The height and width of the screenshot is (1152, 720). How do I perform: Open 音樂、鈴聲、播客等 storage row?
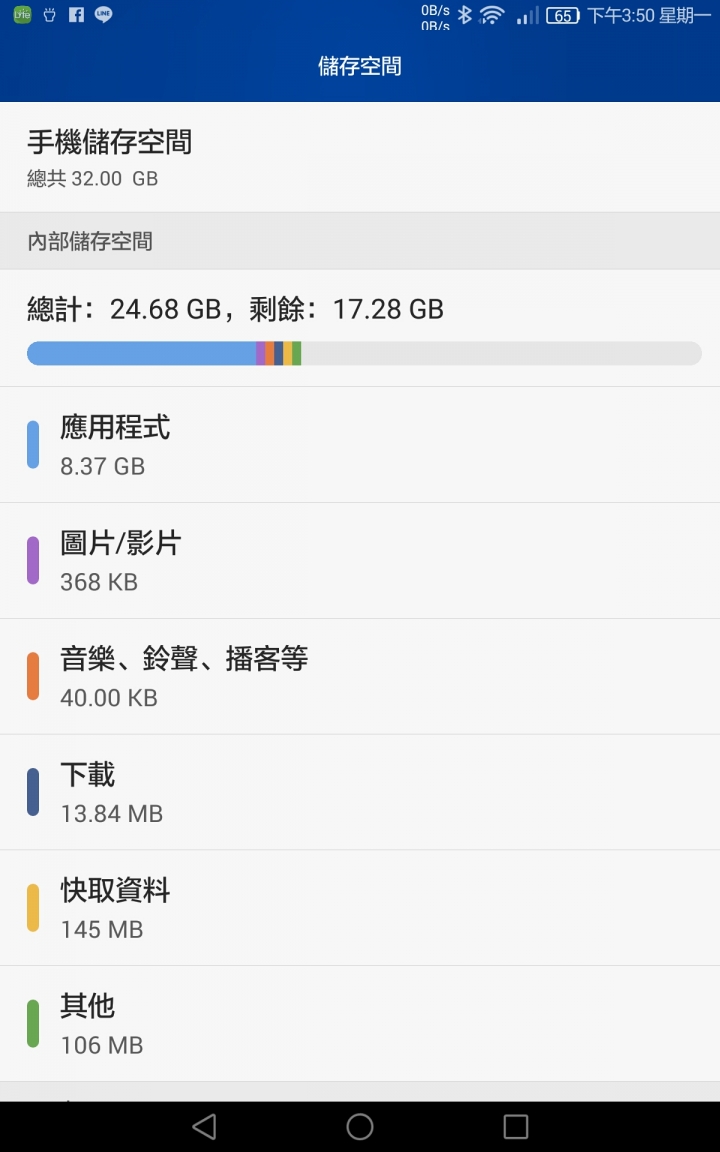point(360,677)
